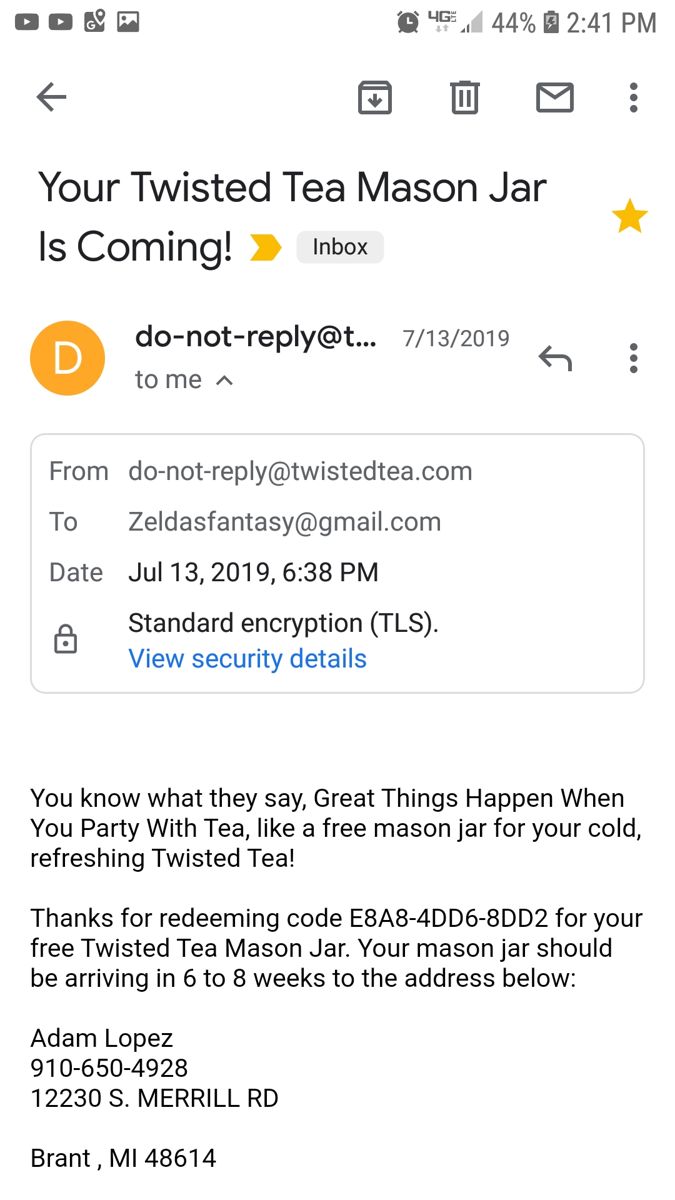This screenshot has height=1200, width=675.
Task: Mark the email as unread
Action: point(555,97)
